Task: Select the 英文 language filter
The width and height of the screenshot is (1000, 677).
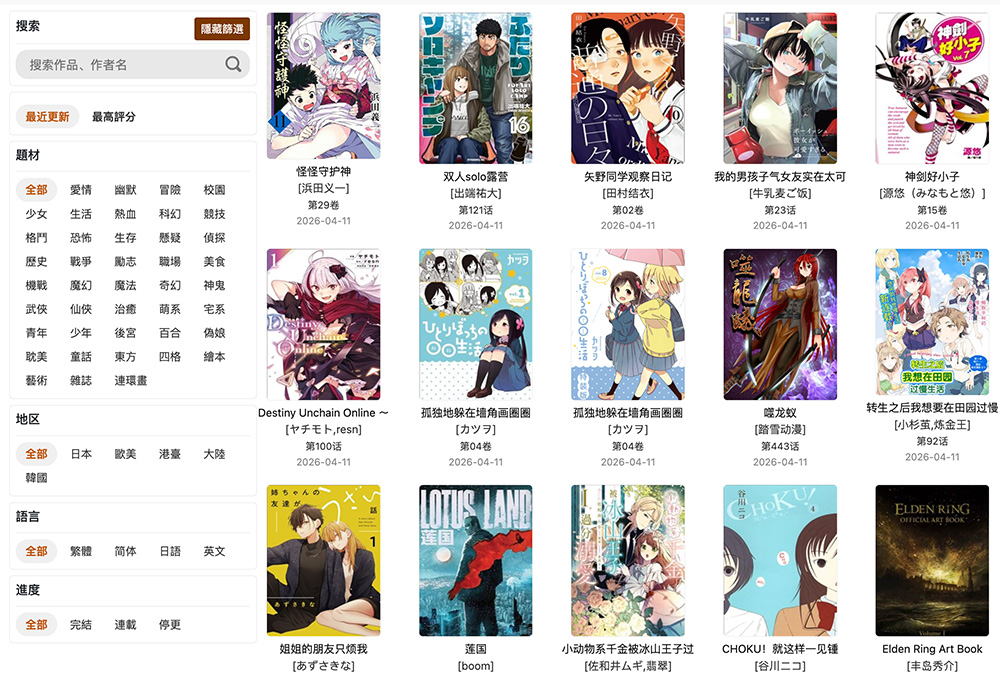Action: click(x=214, y=551)
